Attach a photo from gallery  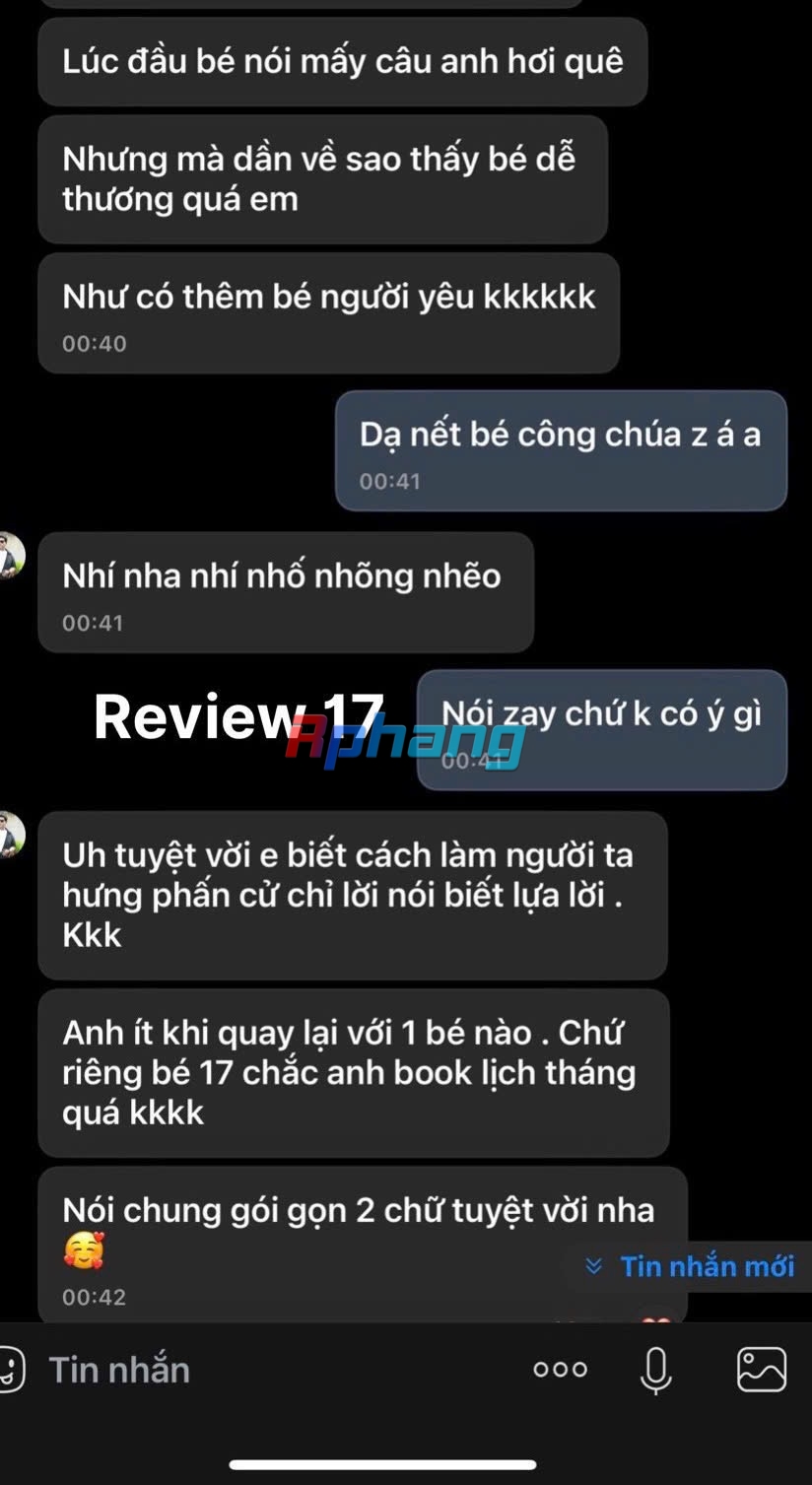coord(762,1370)
